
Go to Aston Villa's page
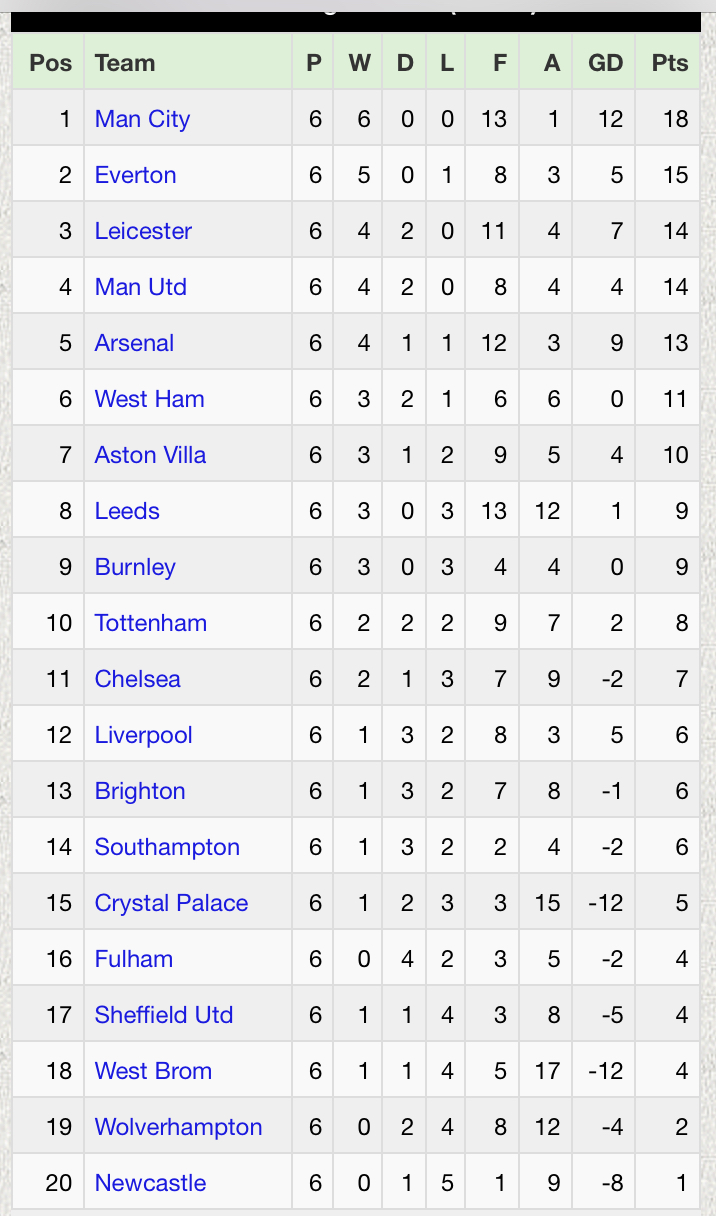point(150,455)
